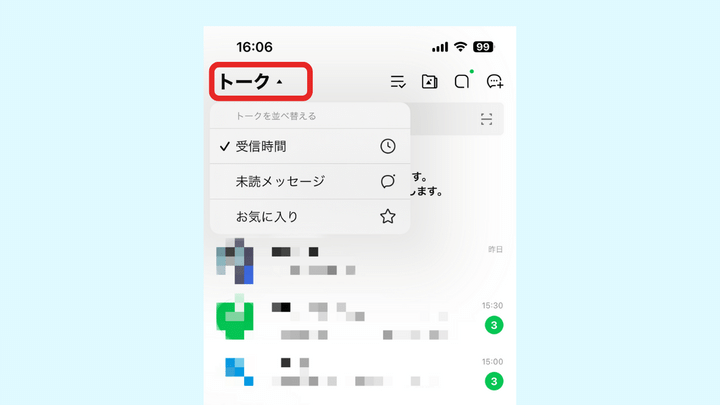The height and width of the screenshot is (405, 720).
Task: Start a new chat
Action: [x=494, y=82]
